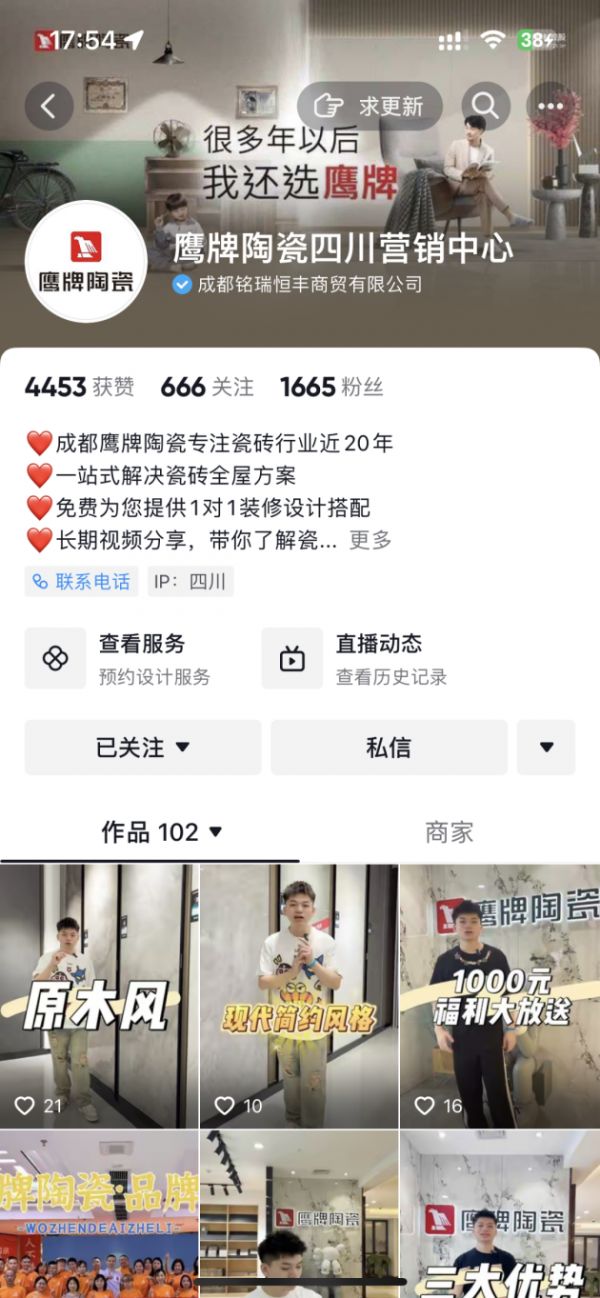Expand the bio with 更多
600x1298 pixels.
click(370, 541)
